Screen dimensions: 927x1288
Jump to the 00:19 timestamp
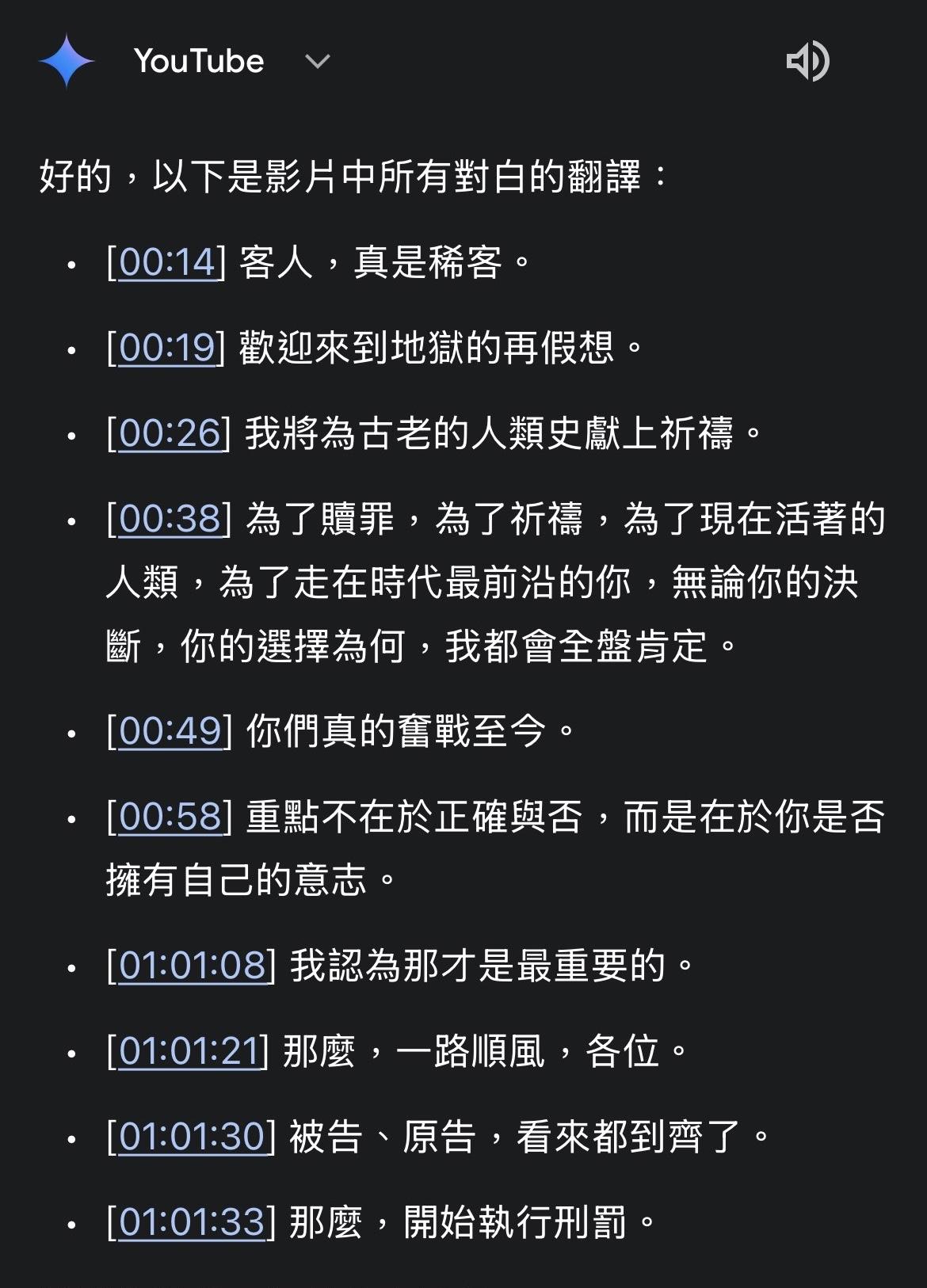pos(166,348)
